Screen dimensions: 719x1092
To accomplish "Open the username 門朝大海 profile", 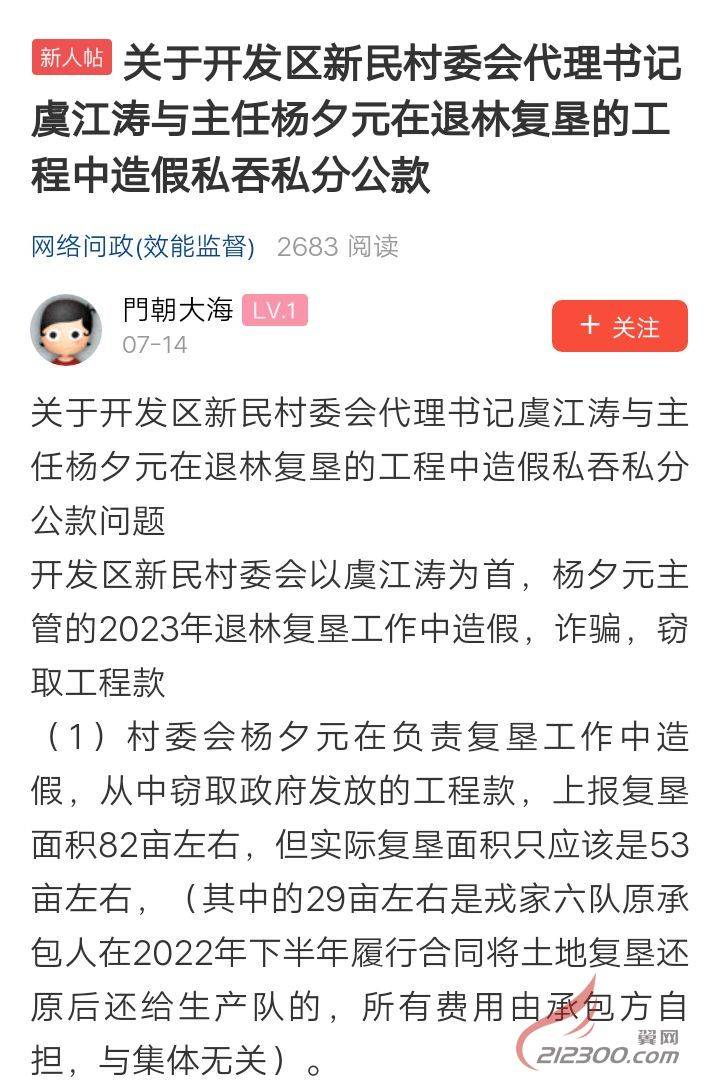I will pos(177,310).
